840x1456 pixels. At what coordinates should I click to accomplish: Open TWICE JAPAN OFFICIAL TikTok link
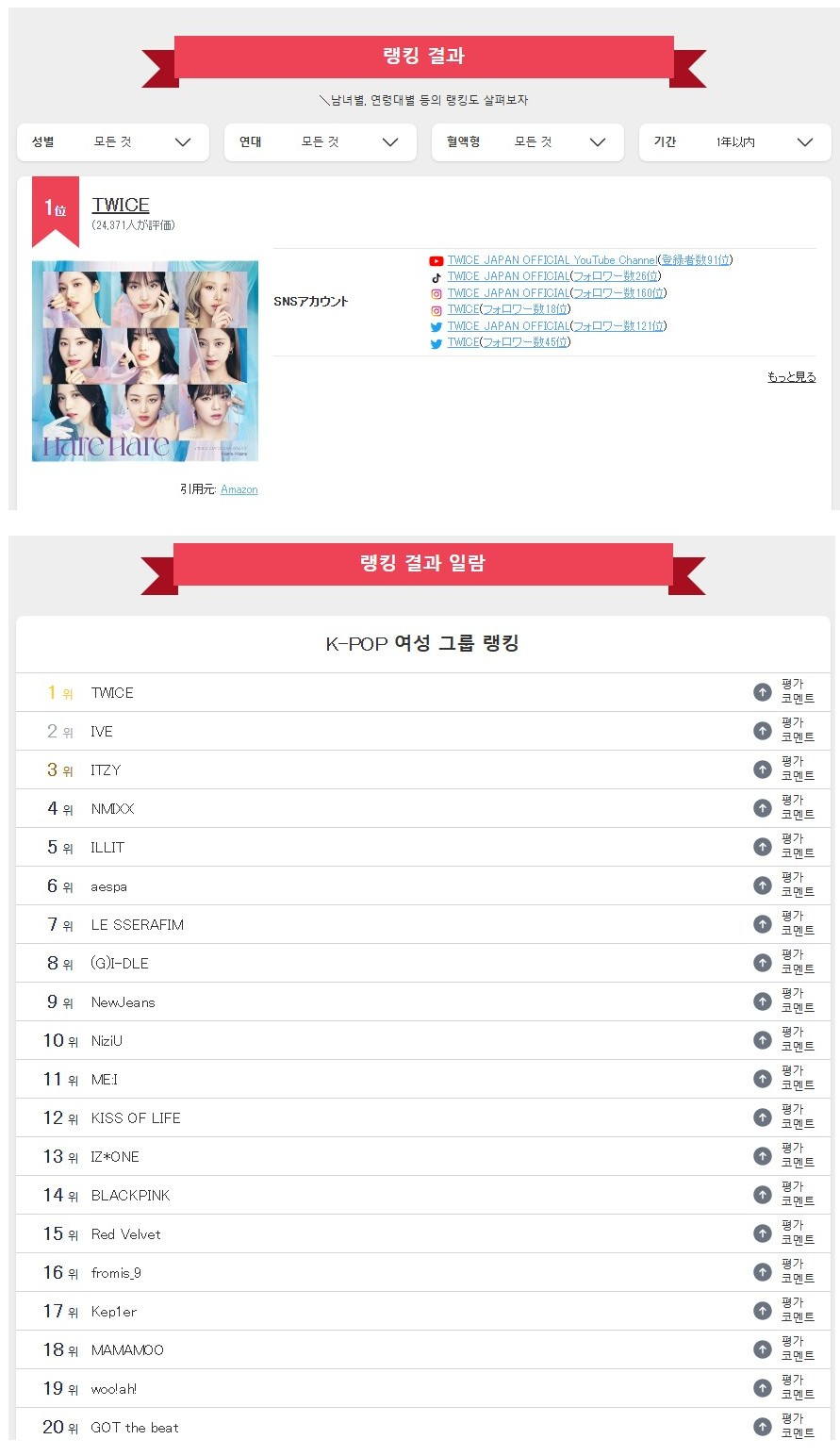click(508, 276)
